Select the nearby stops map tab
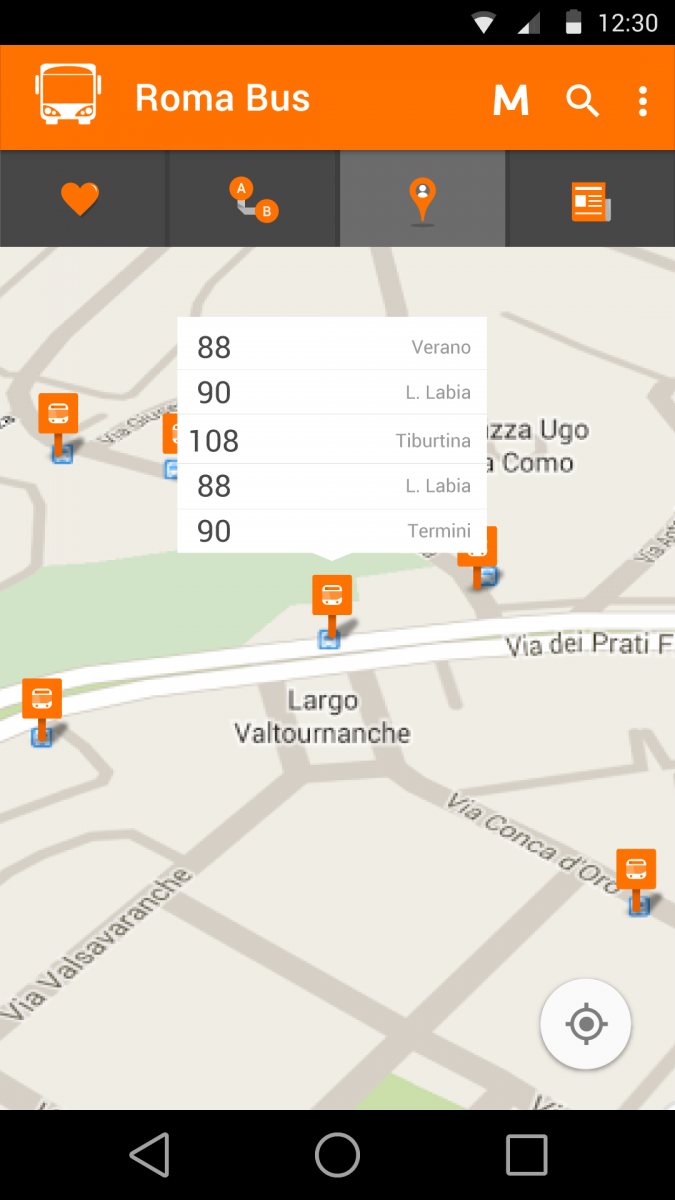The height and width of the screenshot is (1200, 675). [x=423, y=199]
